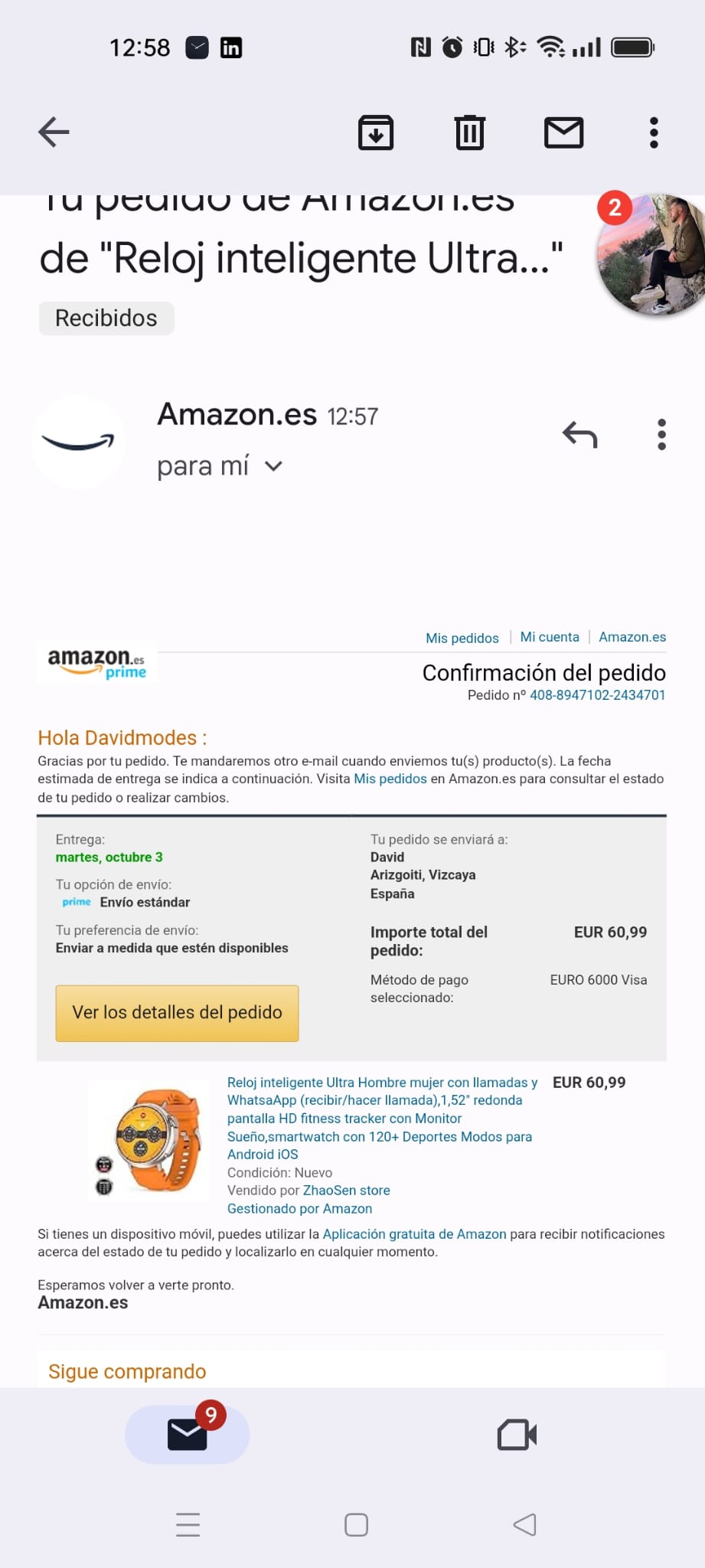
Task: Switch to the Meet video tab
Action: pyautogui.click(x=517, y=1435)
